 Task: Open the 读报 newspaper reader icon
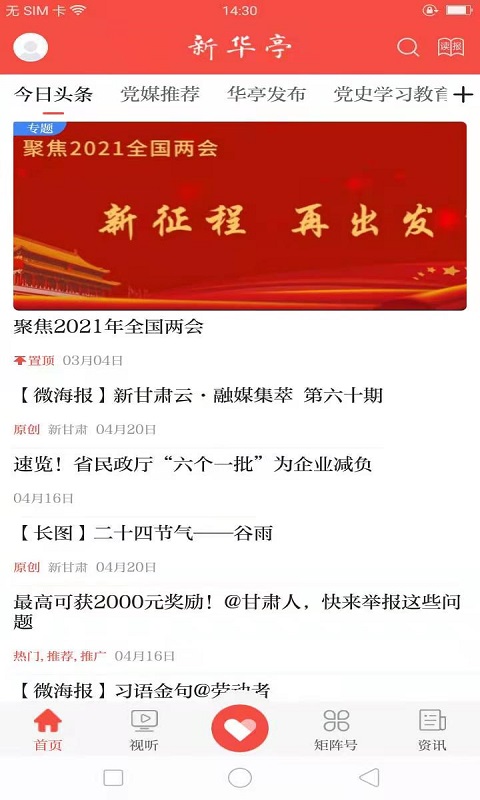coord(451,47)
